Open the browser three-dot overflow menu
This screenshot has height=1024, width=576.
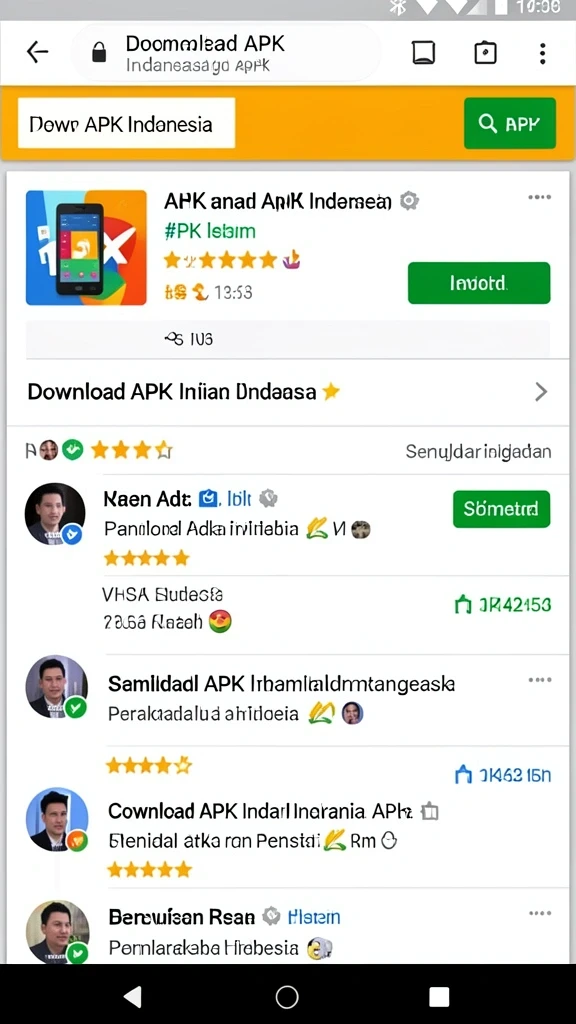542,54
